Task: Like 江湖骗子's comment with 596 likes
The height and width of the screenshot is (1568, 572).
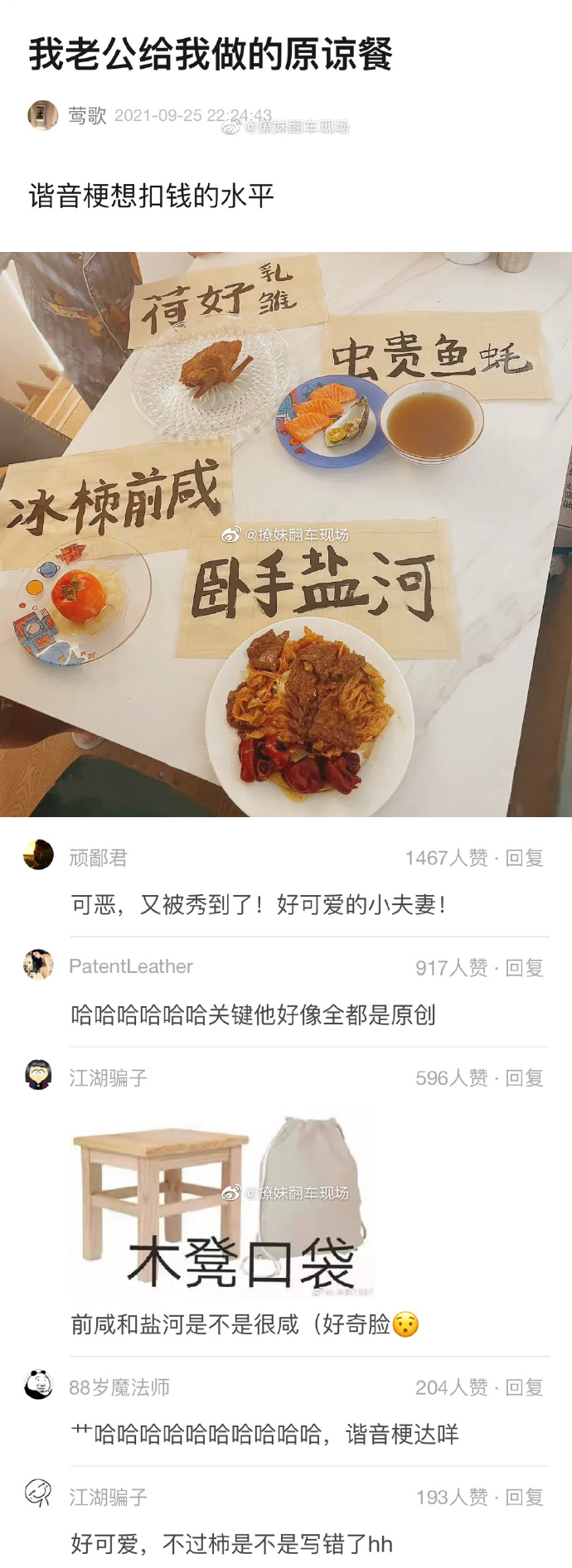Action: [451, 1078]
